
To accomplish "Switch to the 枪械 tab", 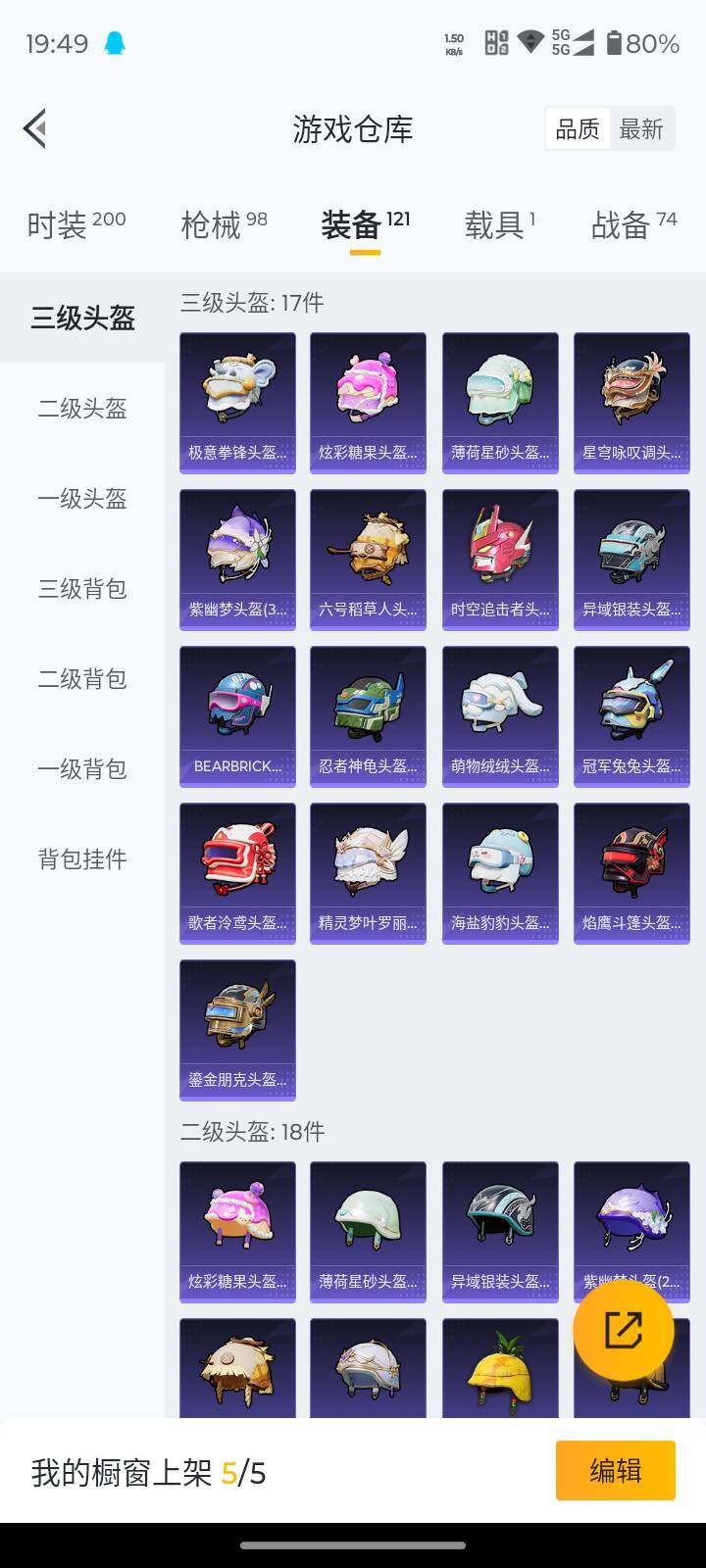I will 224,224.
